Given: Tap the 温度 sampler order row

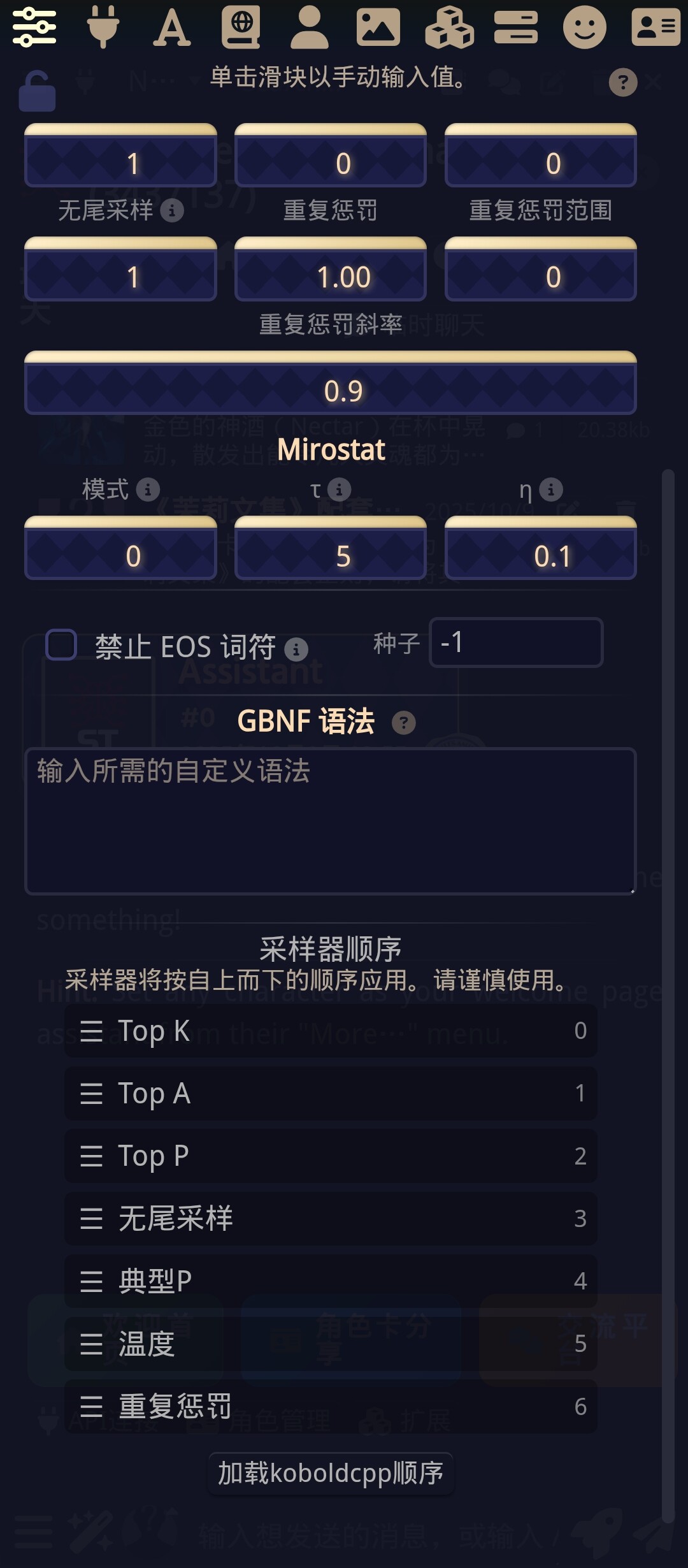Looking at the screenshot, I should (331, 1344).
